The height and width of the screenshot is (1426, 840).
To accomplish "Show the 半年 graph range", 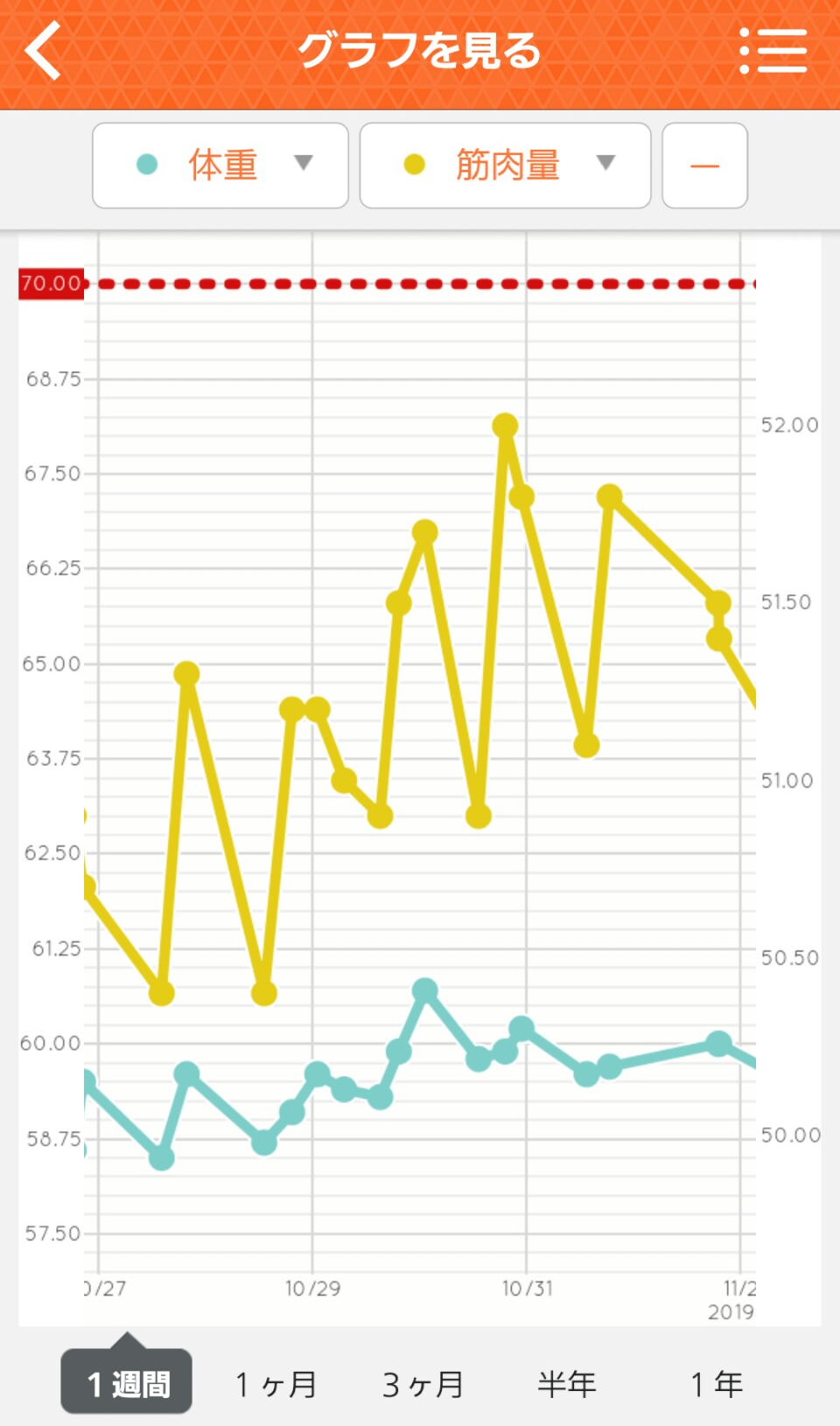I will point(567,1384).
